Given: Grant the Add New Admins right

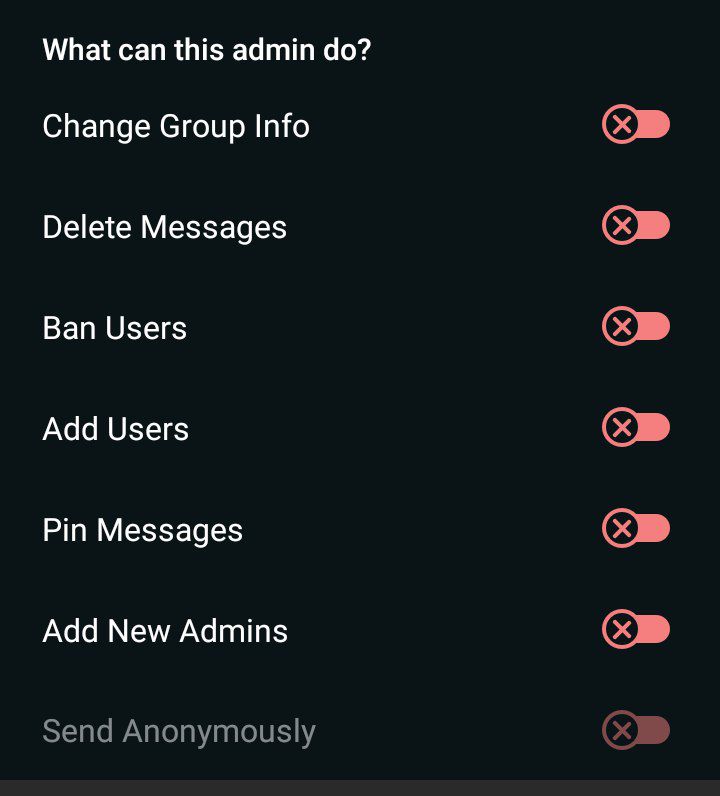Looking at the screenshot, I should (636, 630).
